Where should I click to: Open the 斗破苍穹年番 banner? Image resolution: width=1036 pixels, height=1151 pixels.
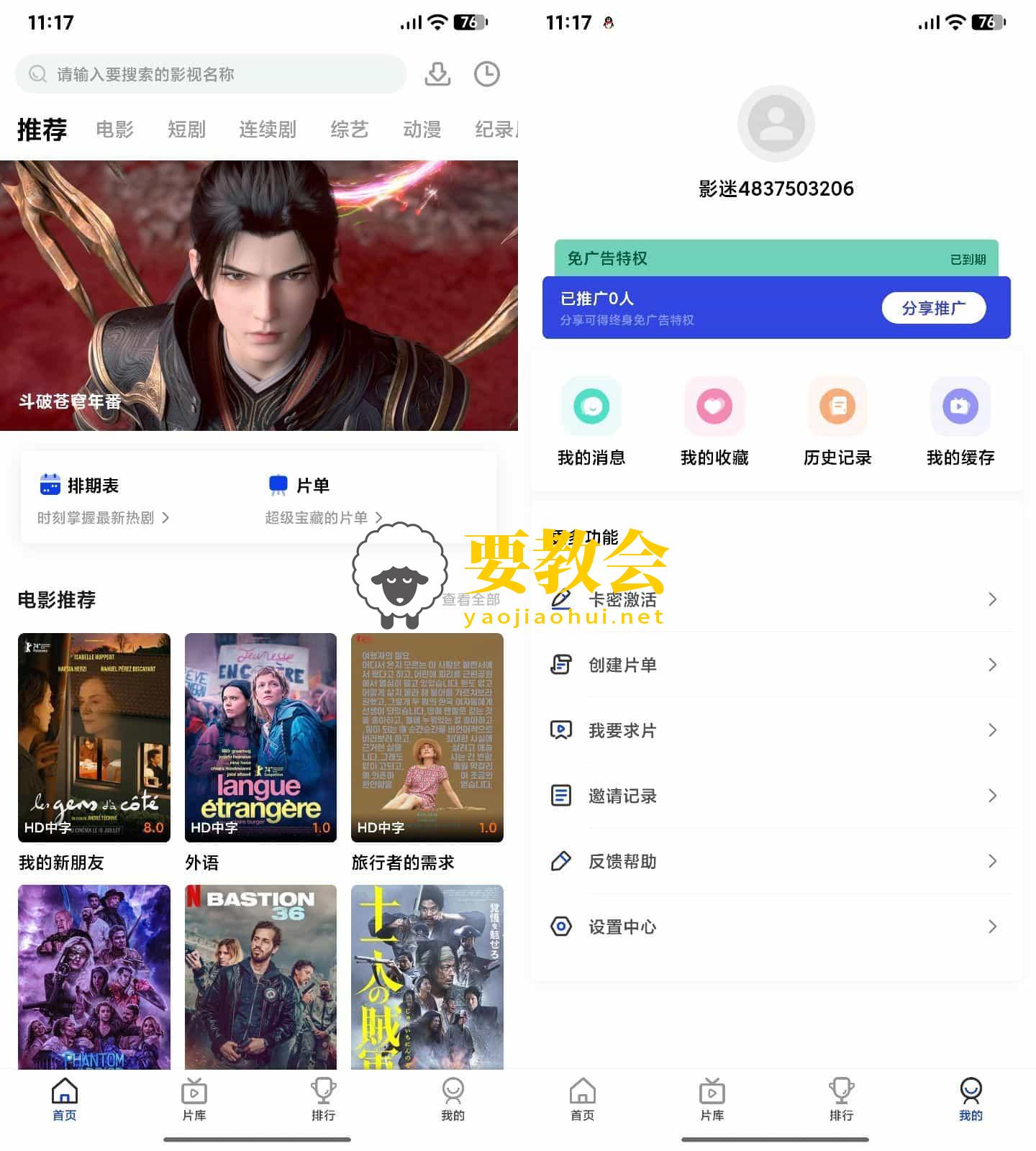click(259, 295)
